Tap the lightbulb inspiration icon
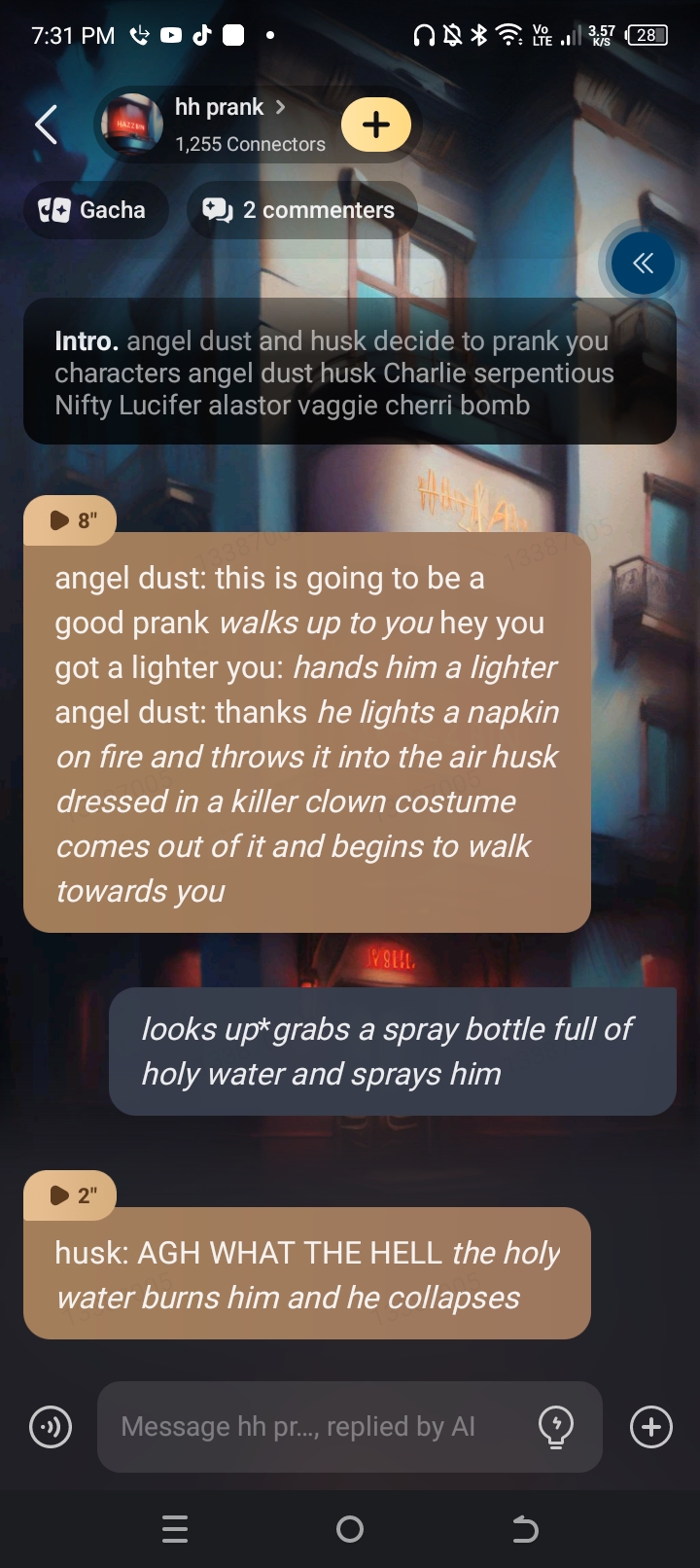 tap(556, 1427)
